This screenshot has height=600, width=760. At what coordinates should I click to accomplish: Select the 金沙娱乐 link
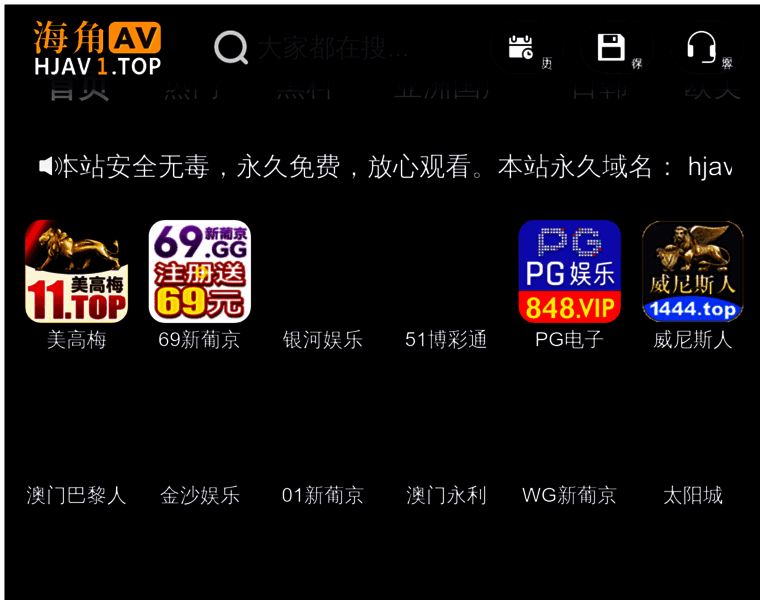(200, 495)
